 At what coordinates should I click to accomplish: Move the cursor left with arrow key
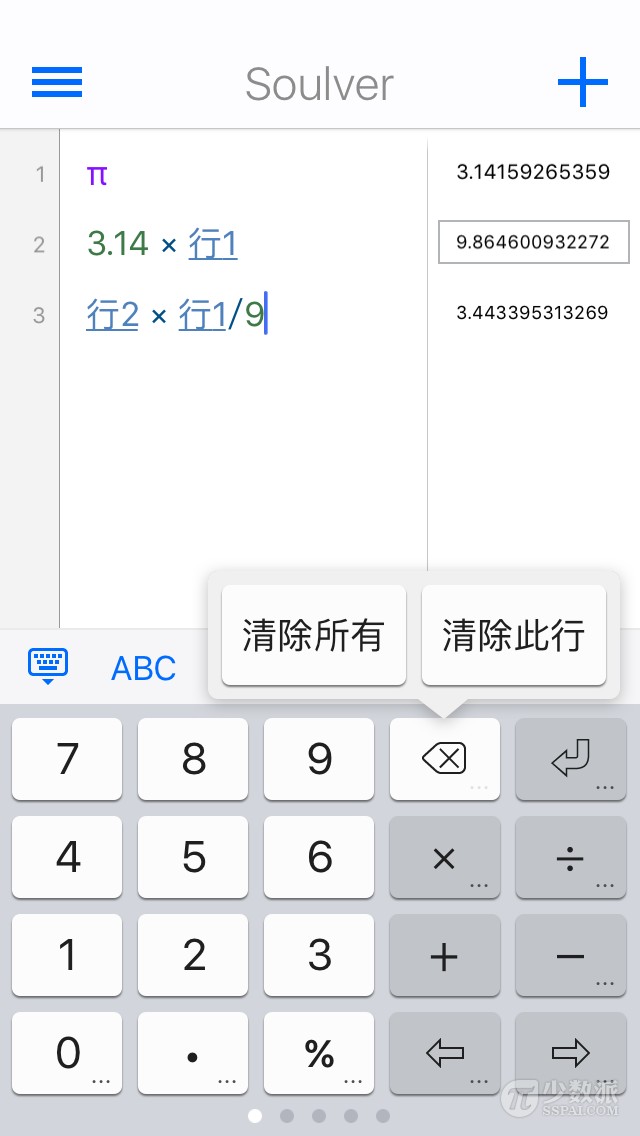[x=444, y=1053]
